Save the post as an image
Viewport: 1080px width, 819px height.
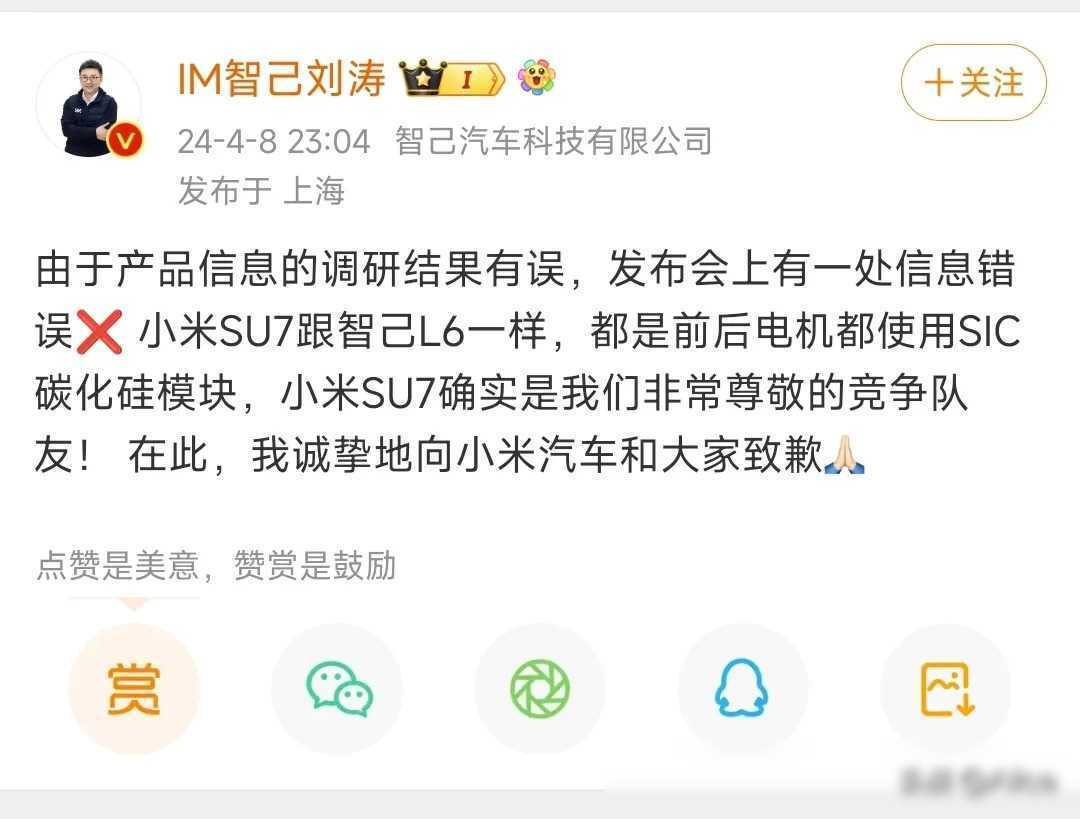(945, 689)
